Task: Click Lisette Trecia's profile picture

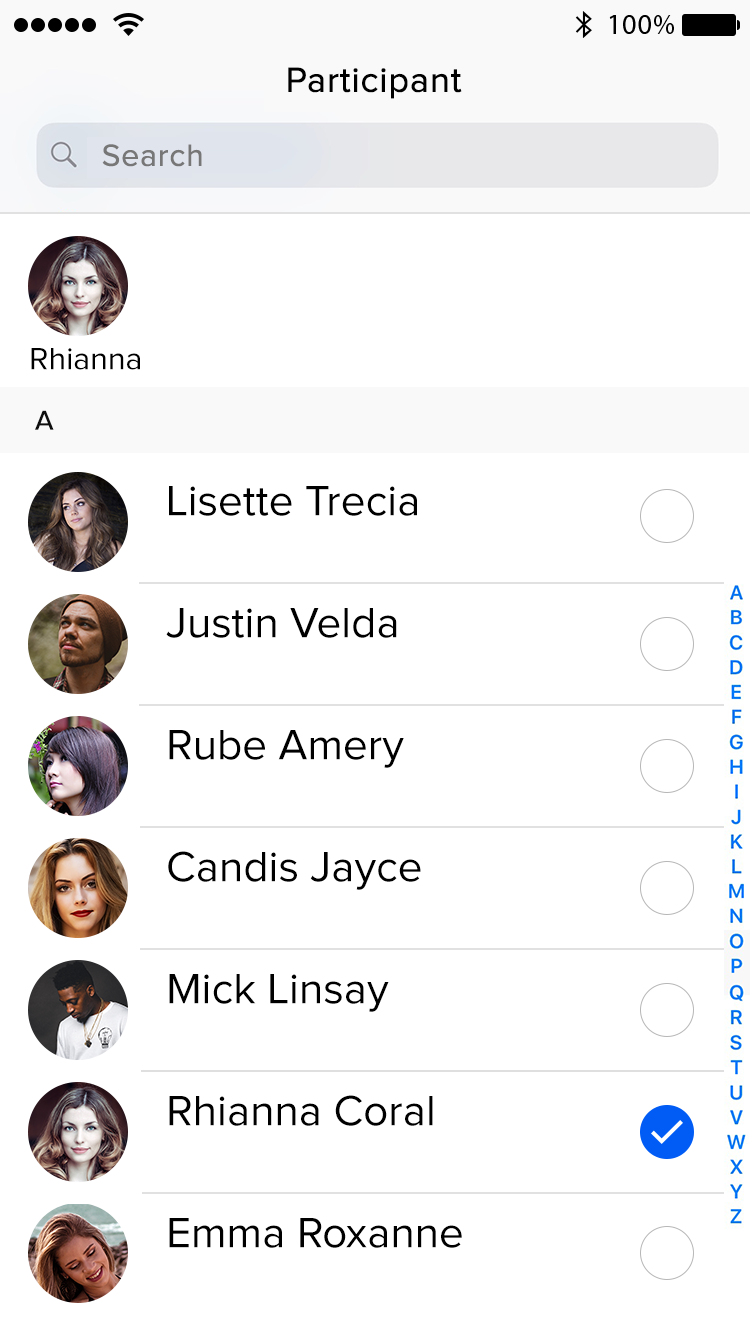Action: click(x=77, y=522)
